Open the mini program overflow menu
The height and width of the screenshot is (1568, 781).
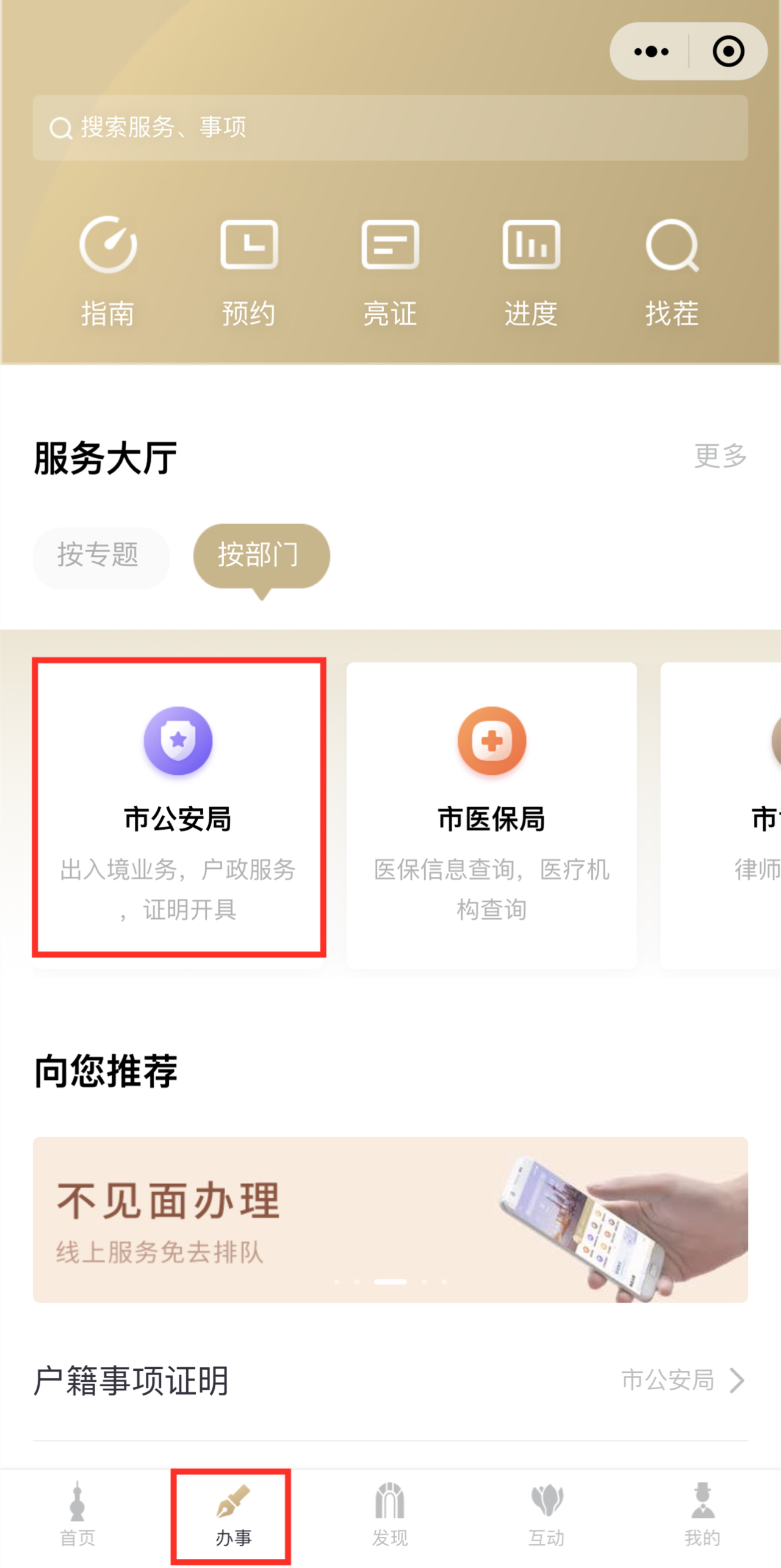(x=651, y=51)
